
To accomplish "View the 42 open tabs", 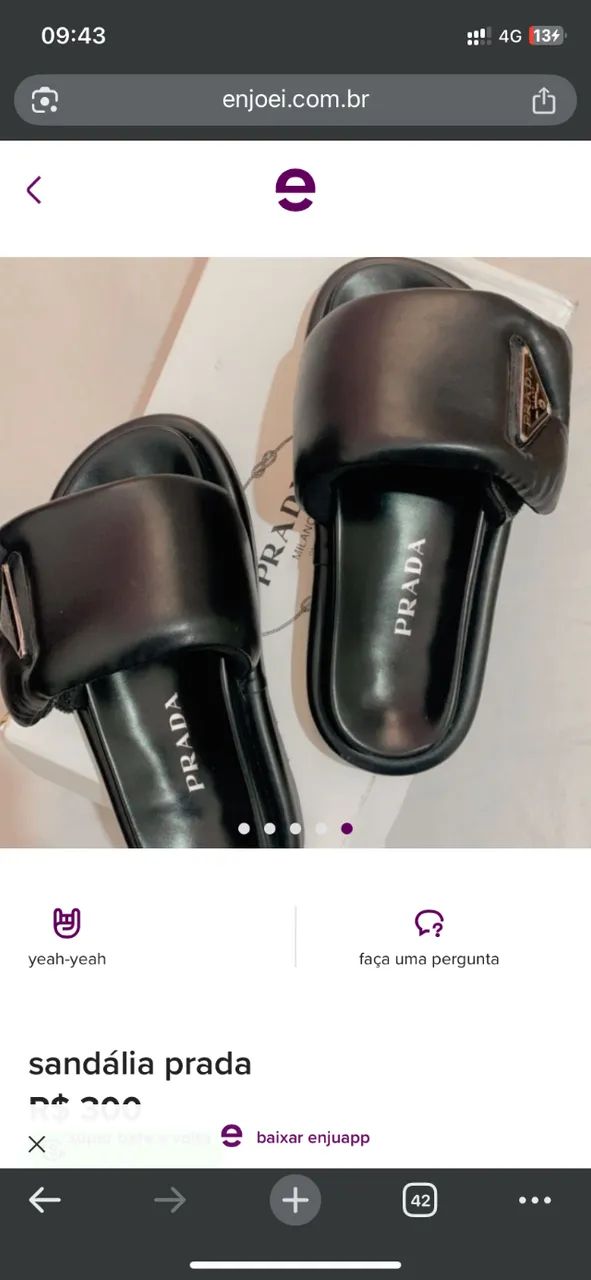I will 420,1200.
